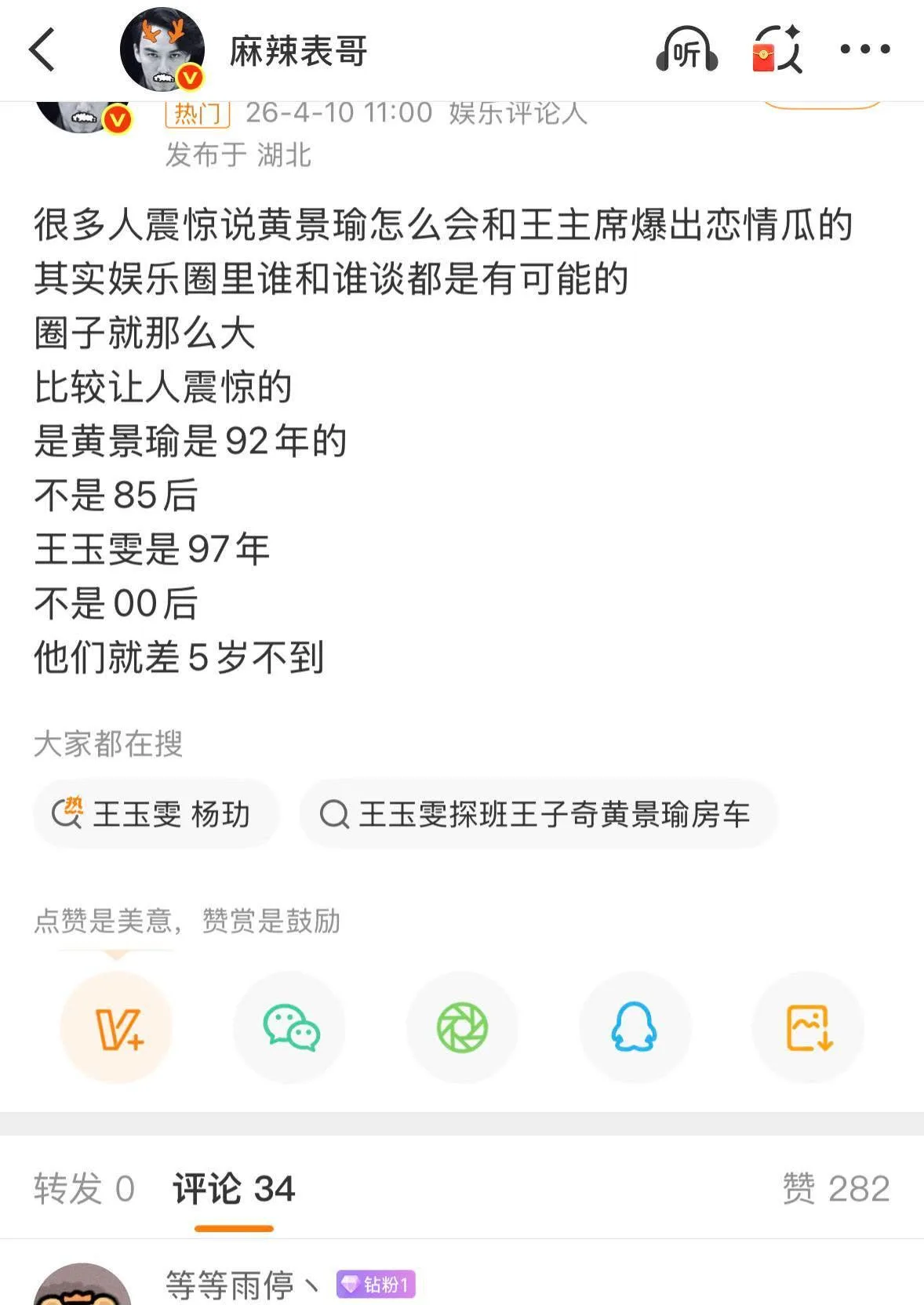This screenshot has width=924, height=1305.
Task: Switch to the 转发 tab
Action: (x=84, y=1189)
